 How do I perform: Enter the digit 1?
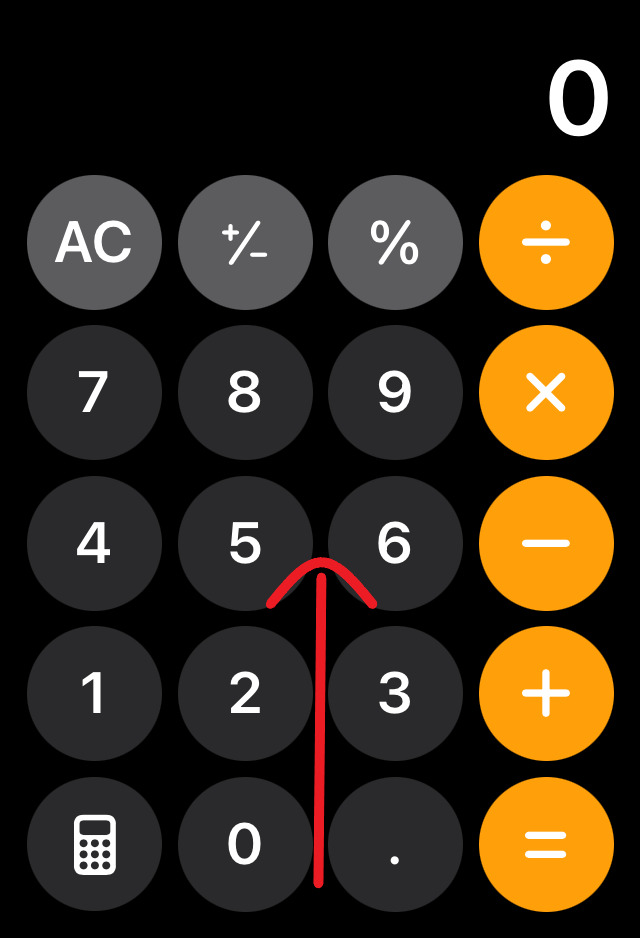point(94,693)
